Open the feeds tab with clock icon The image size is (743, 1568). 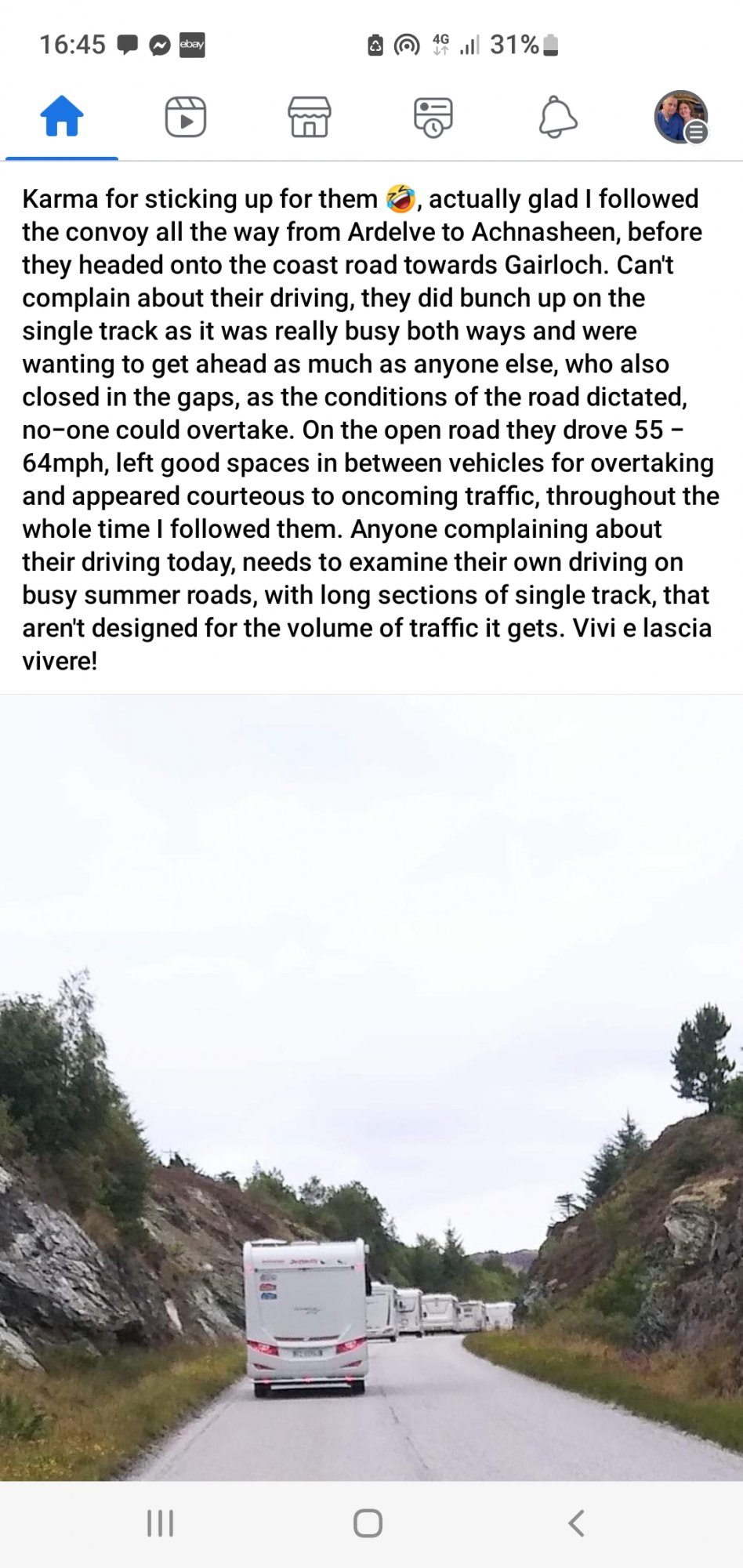(x=433, y=118)
